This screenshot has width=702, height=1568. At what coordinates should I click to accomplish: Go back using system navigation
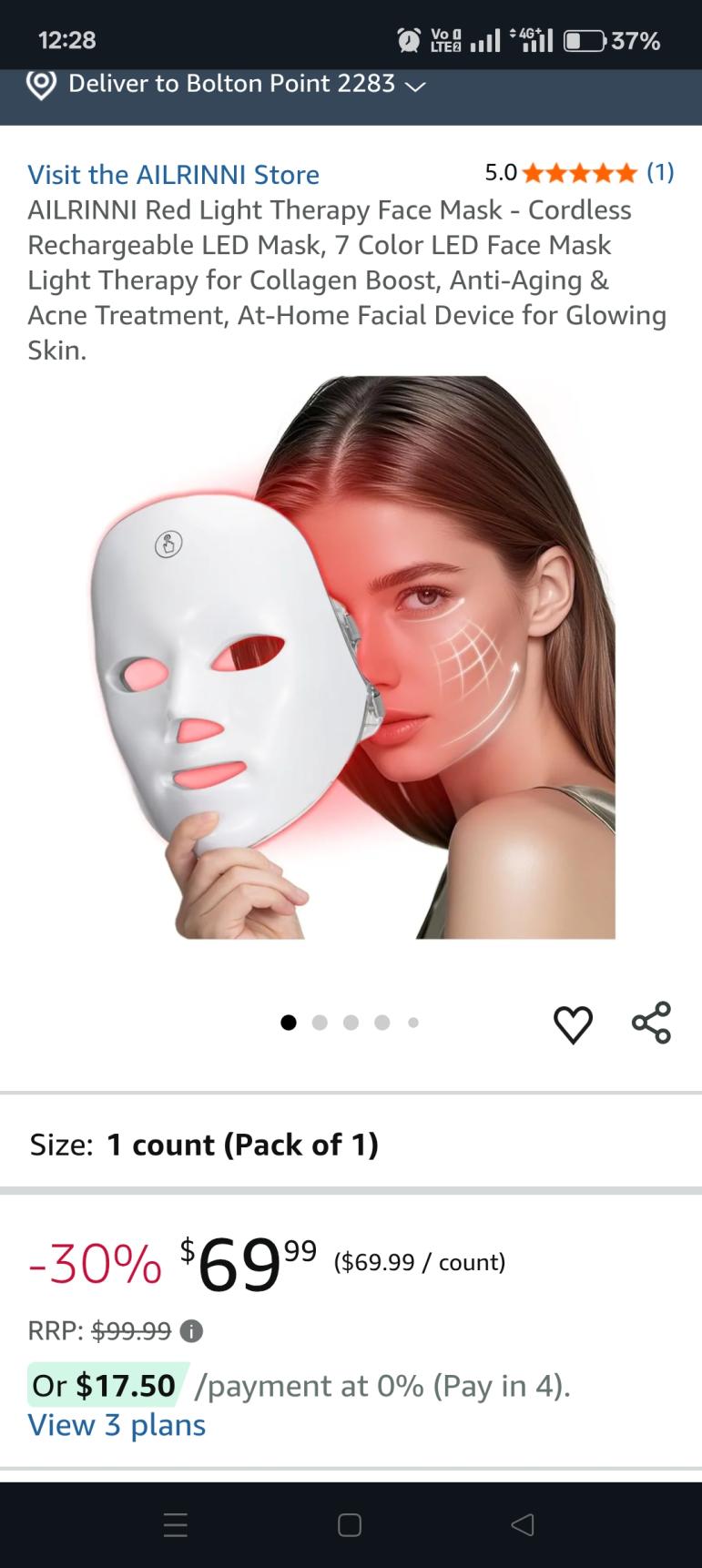[523, 1525]
